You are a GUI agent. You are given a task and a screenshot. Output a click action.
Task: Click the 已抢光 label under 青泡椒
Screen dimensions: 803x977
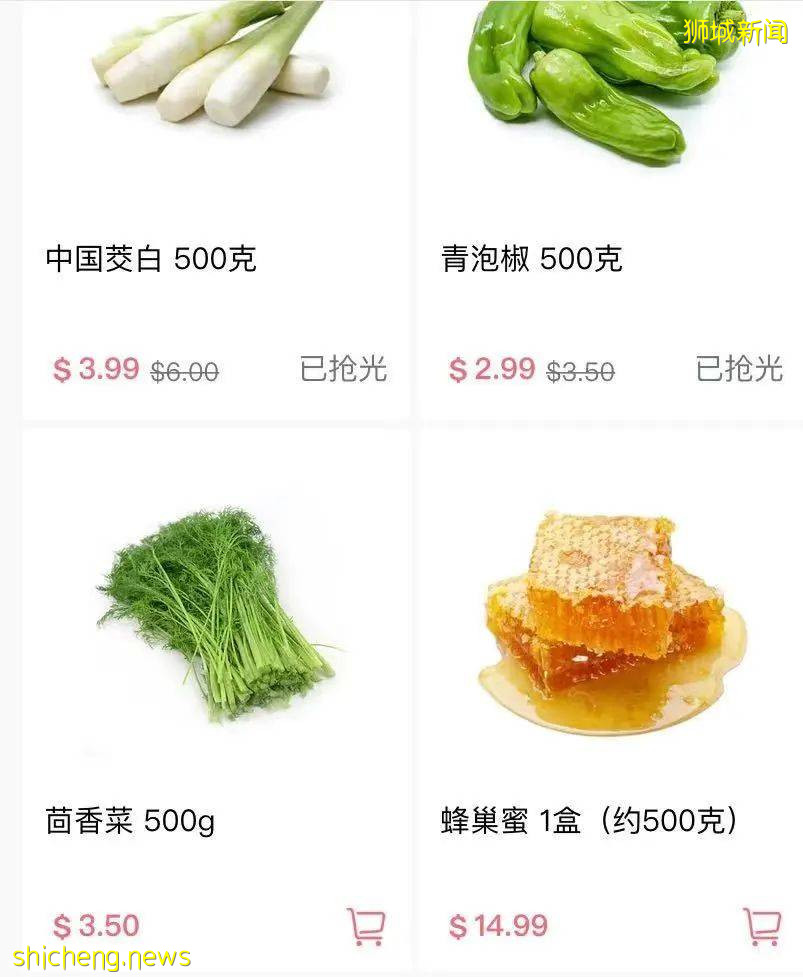click(739, 370)
